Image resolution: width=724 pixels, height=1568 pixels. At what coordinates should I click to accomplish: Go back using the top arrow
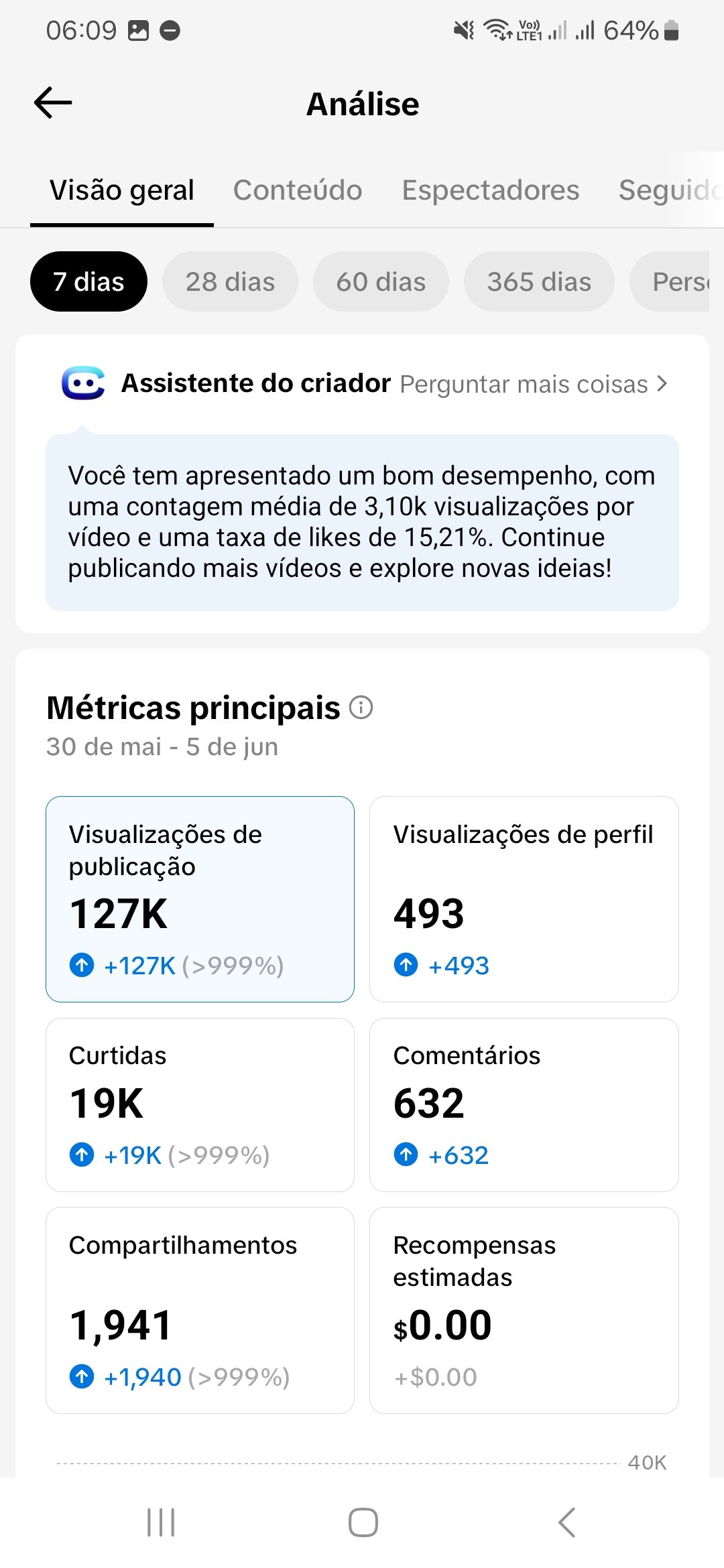coord(53,103)
